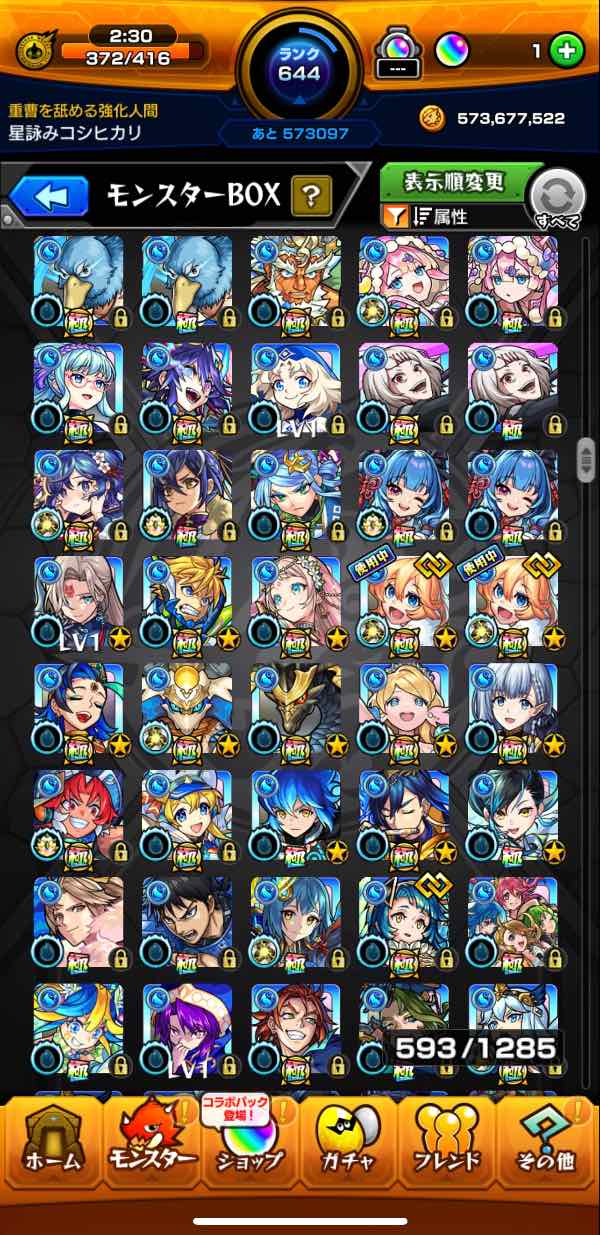The width and height of the screenshot is (600, 1235).
Task: Go back with the blue arrow button
Action: 47,197
